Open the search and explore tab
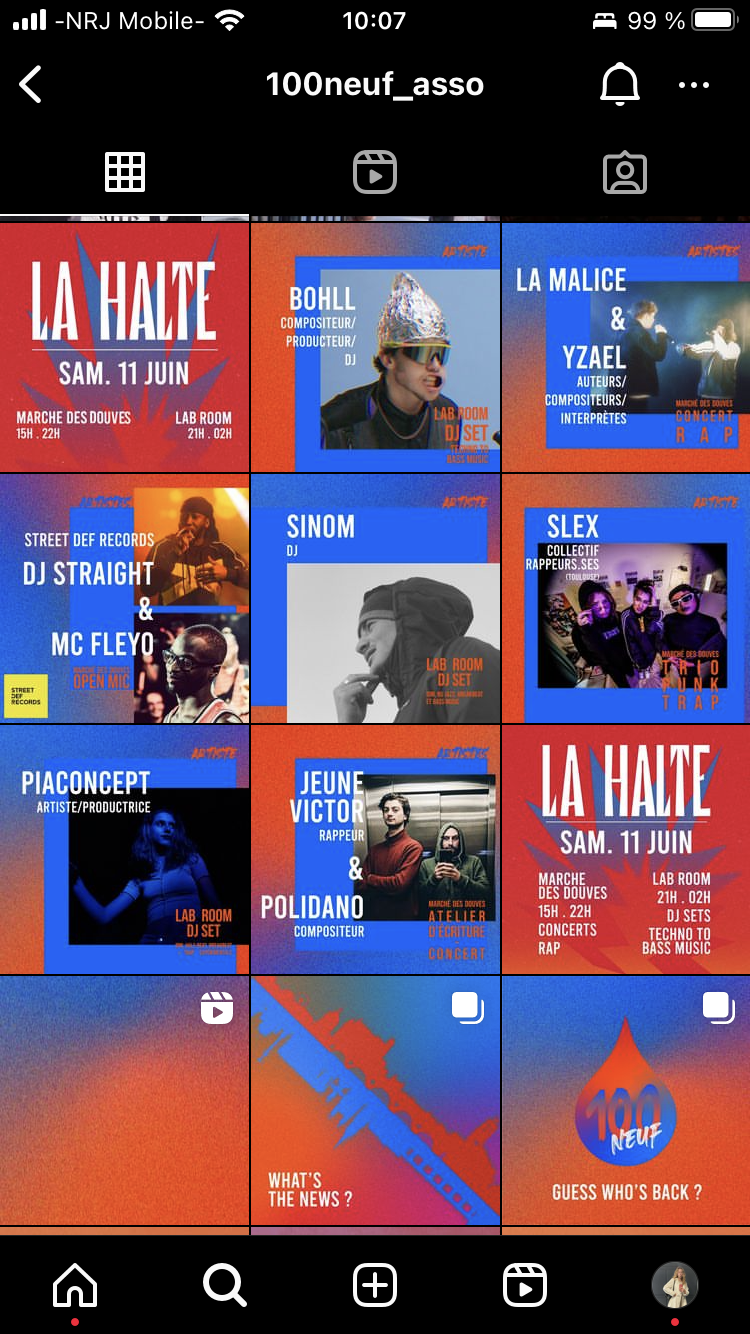Viewport: 750px width, 1334px height. click(x=225, y=1285)
